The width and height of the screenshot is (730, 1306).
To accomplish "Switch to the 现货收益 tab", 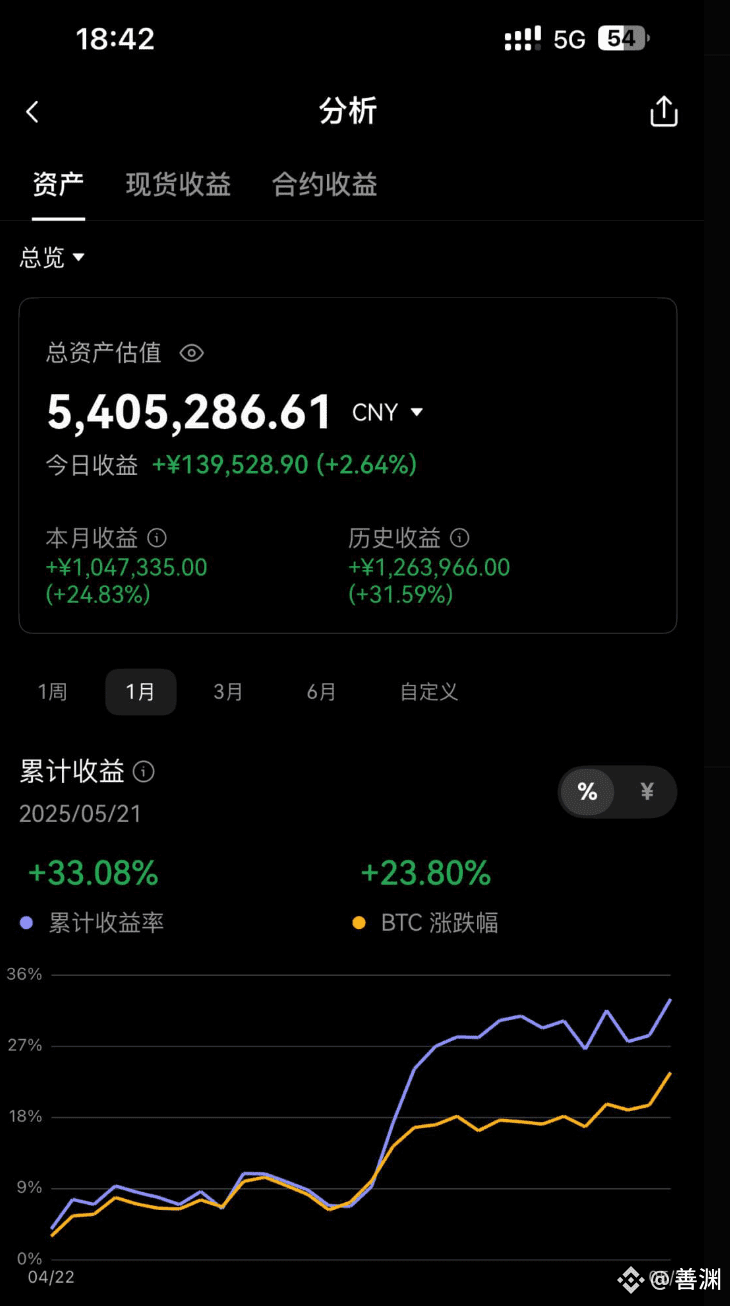I will [178, 185].
